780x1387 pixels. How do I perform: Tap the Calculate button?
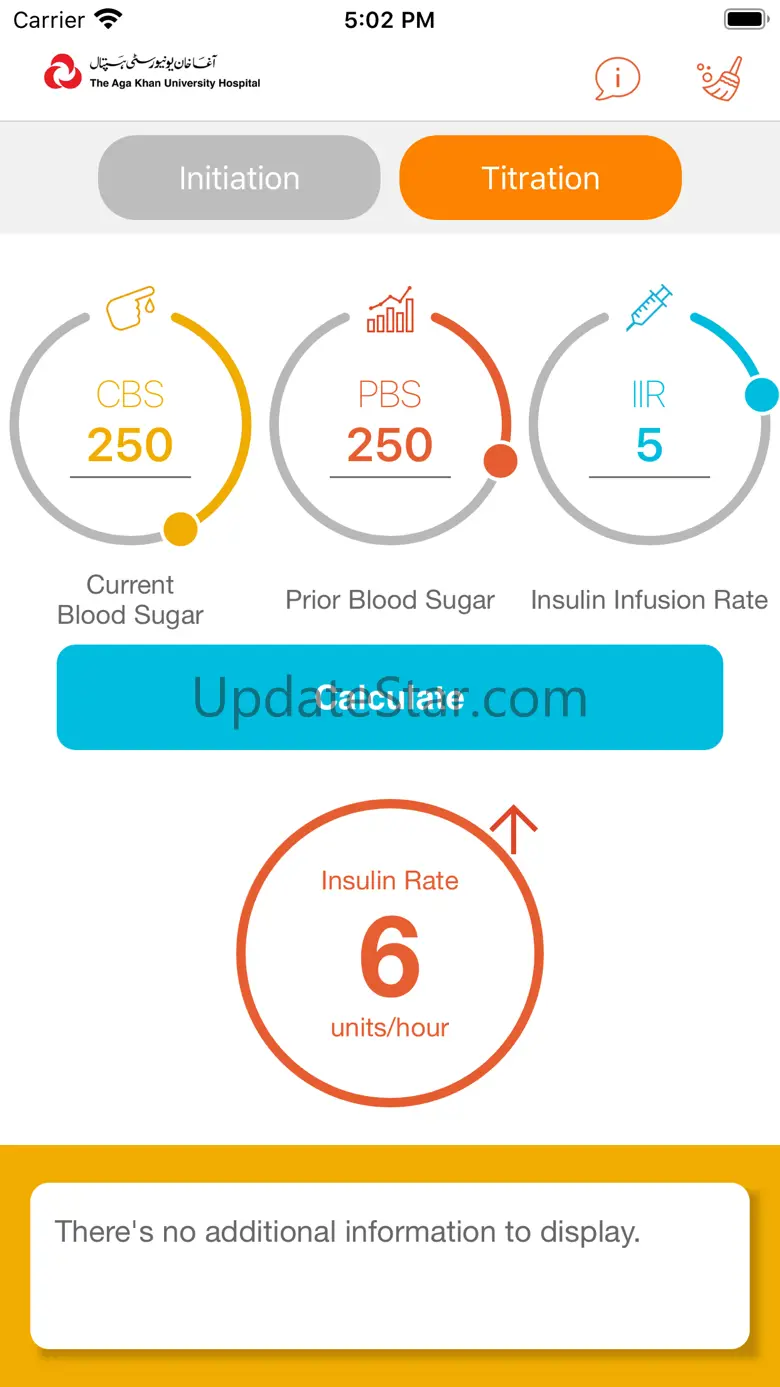point(390,697)
